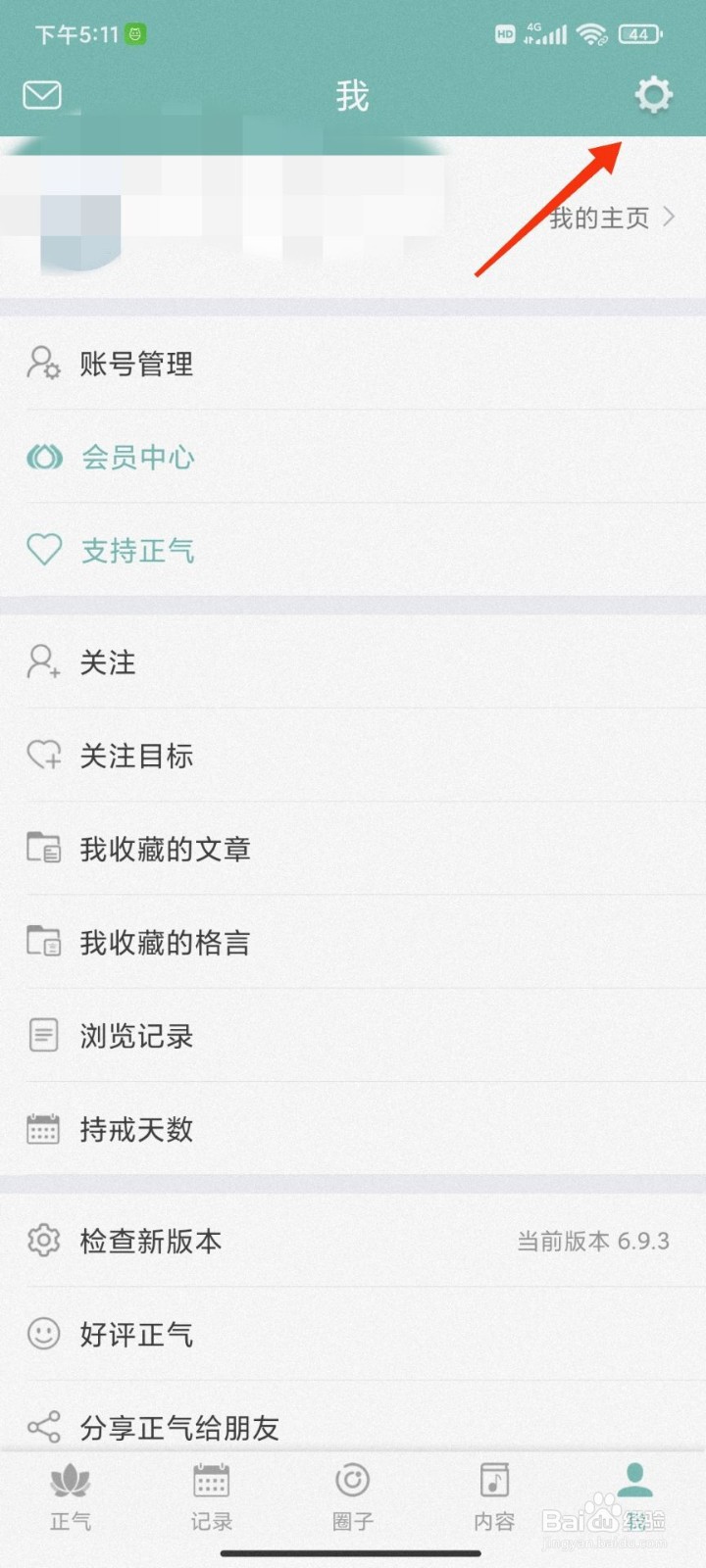Click the share icon beside 分享正气给朋友
Image resolution: width=706 pixels, height=1568 pixels.
(x=43, y=1427)
